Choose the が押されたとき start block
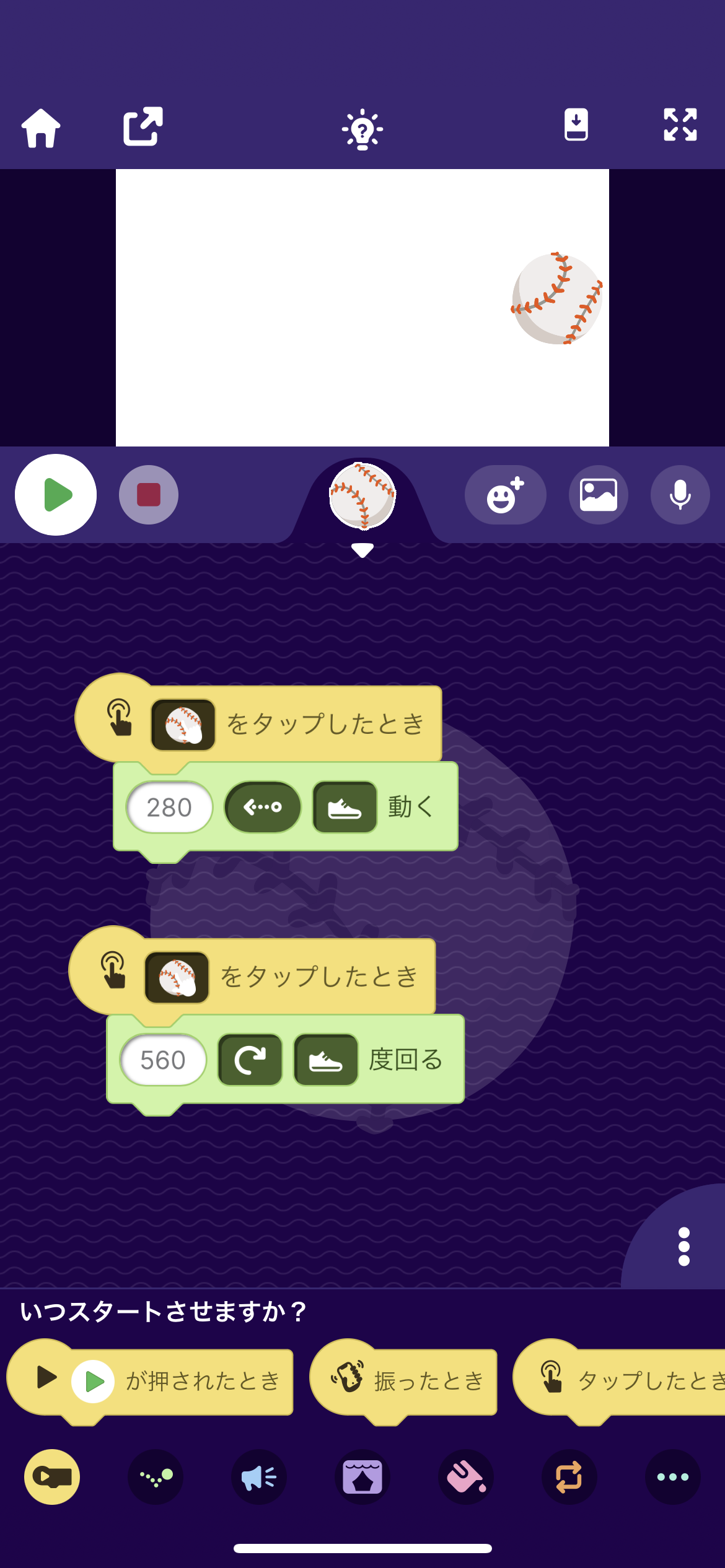This screenshot has height=1568, width=725. [152, 1381]
